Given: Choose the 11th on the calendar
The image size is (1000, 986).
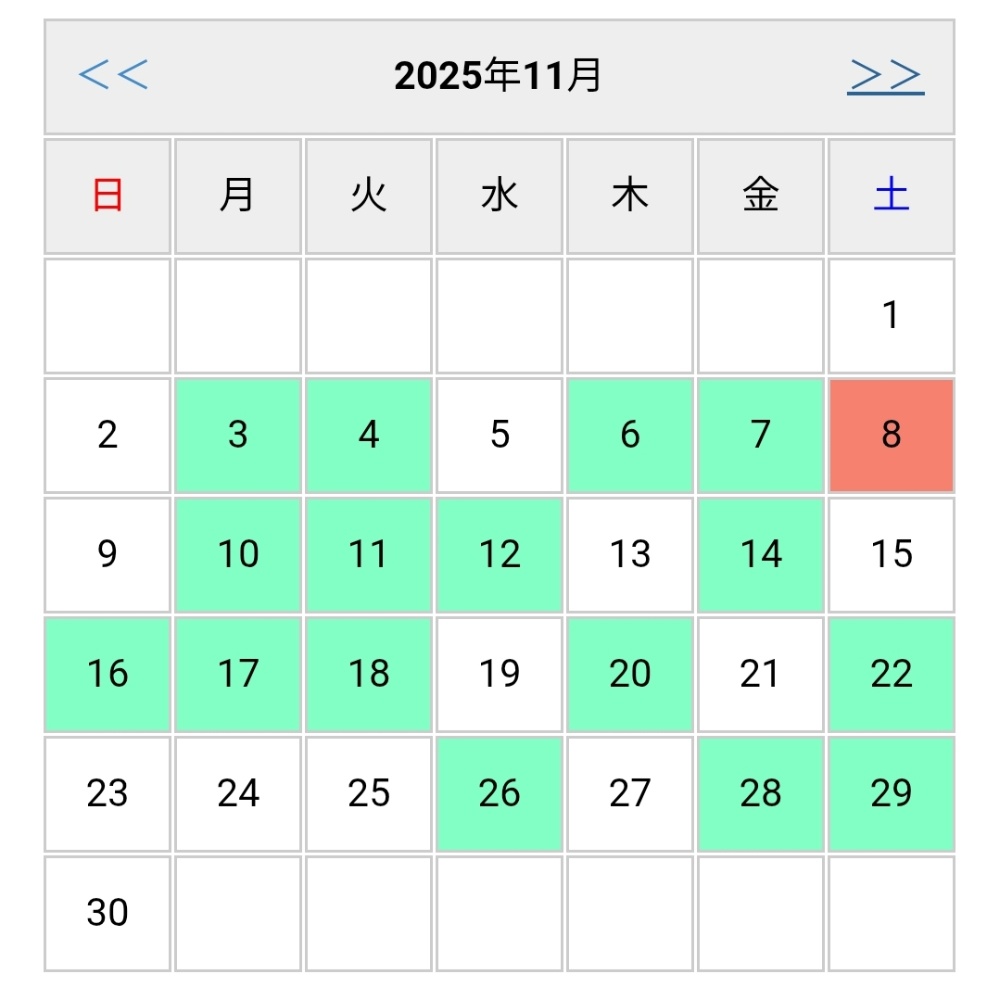Looking at the screenshot, I should 369,554.
